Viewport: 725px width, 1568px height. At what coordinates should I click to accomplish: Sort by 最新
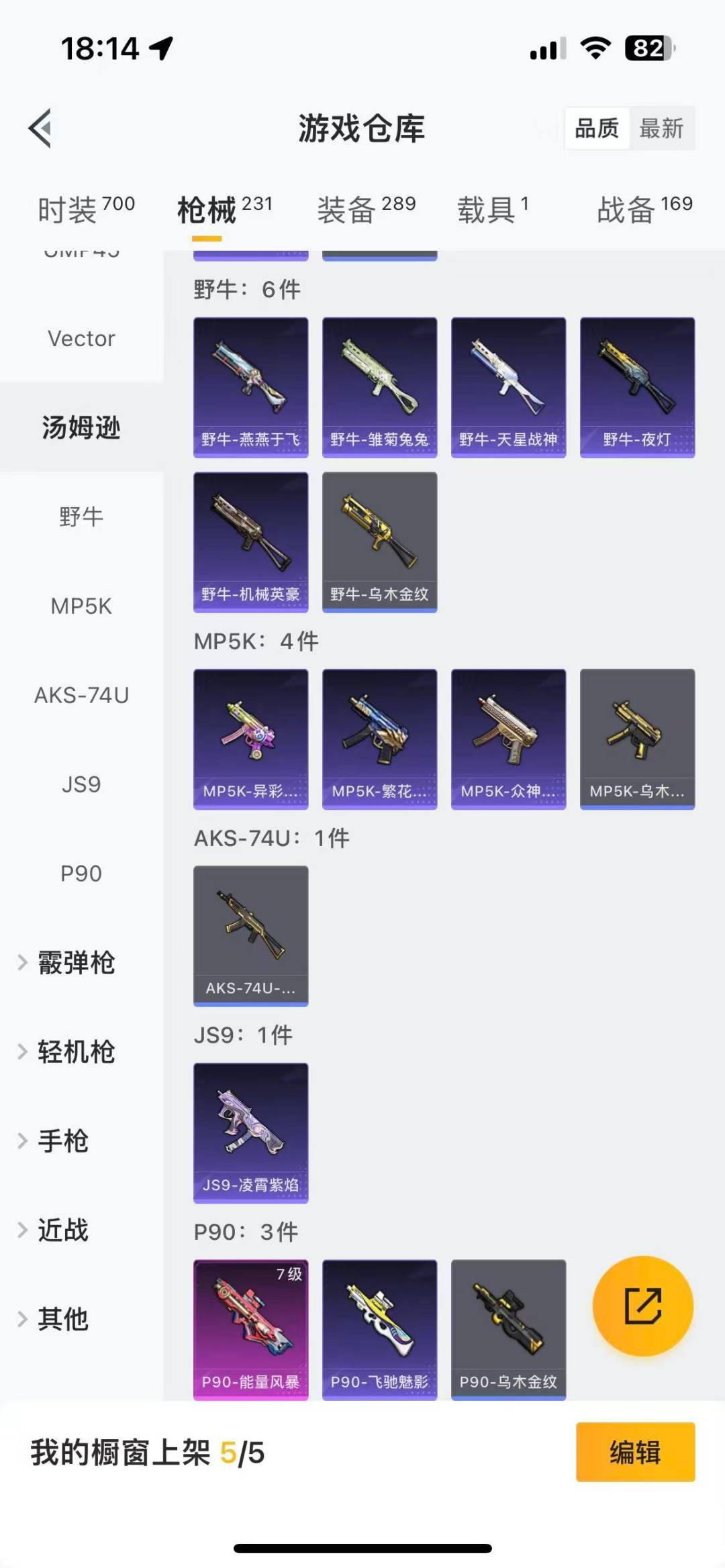click(x=661, y=128)
